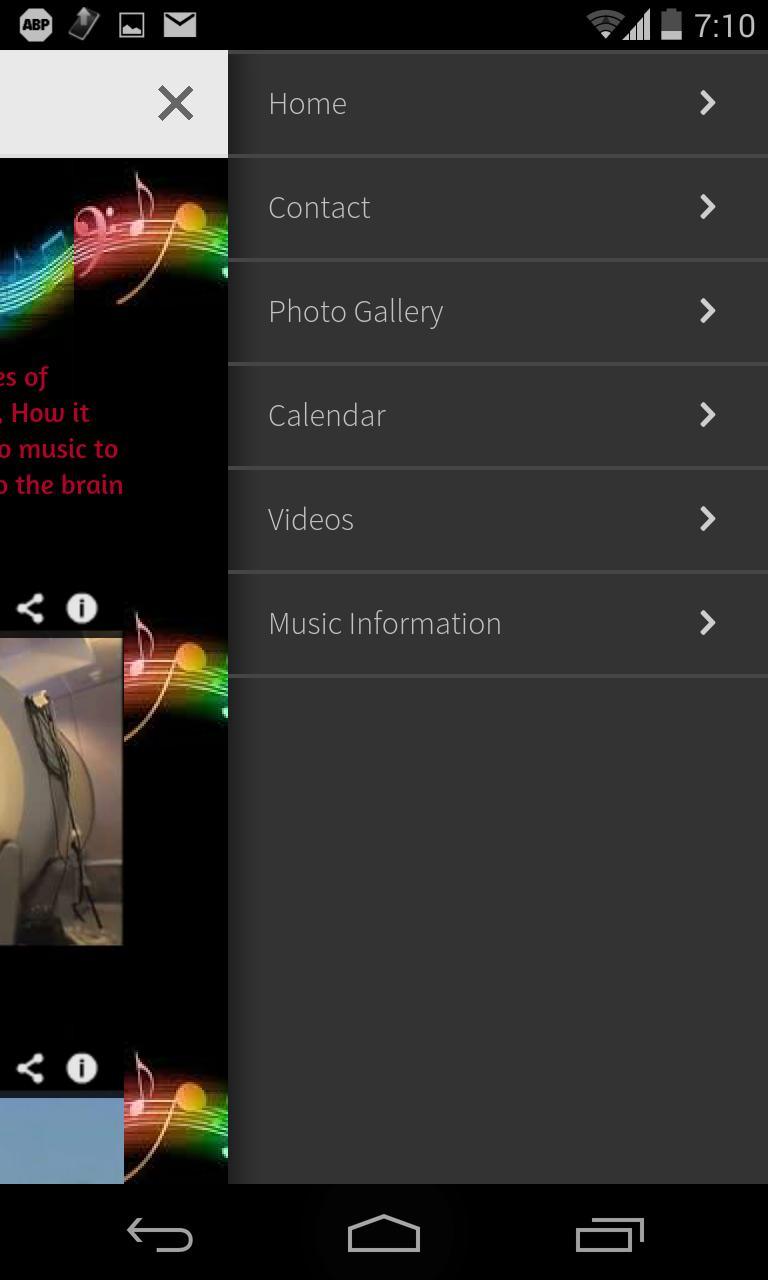This screenshot has width=768, height=1280.
Task: Select the Calendar menu item
Action: click(497, 416)
